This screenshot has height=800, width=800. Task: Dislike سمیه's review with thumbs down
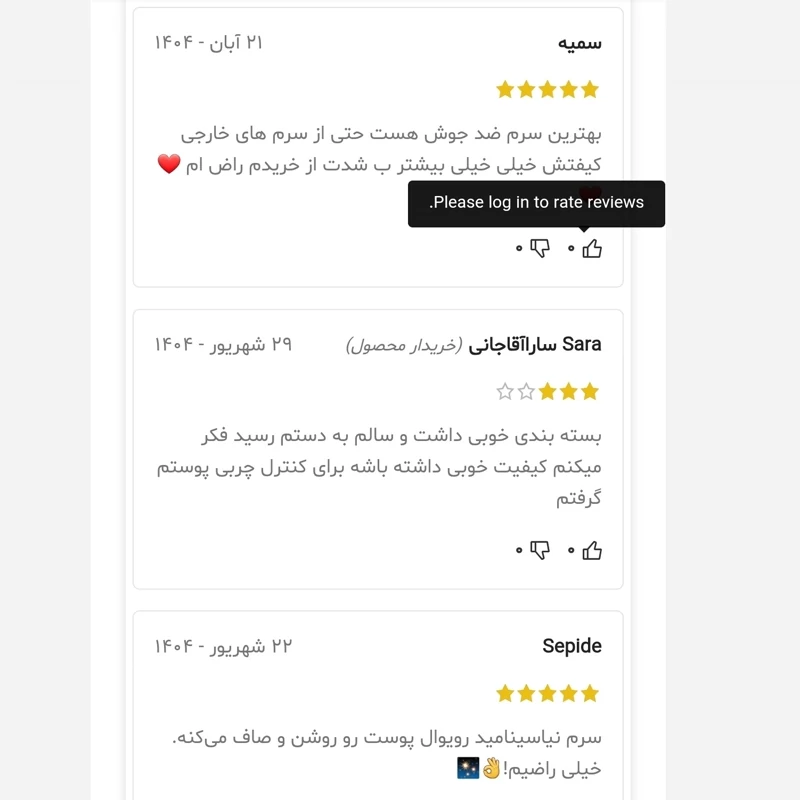coord(540,248)
